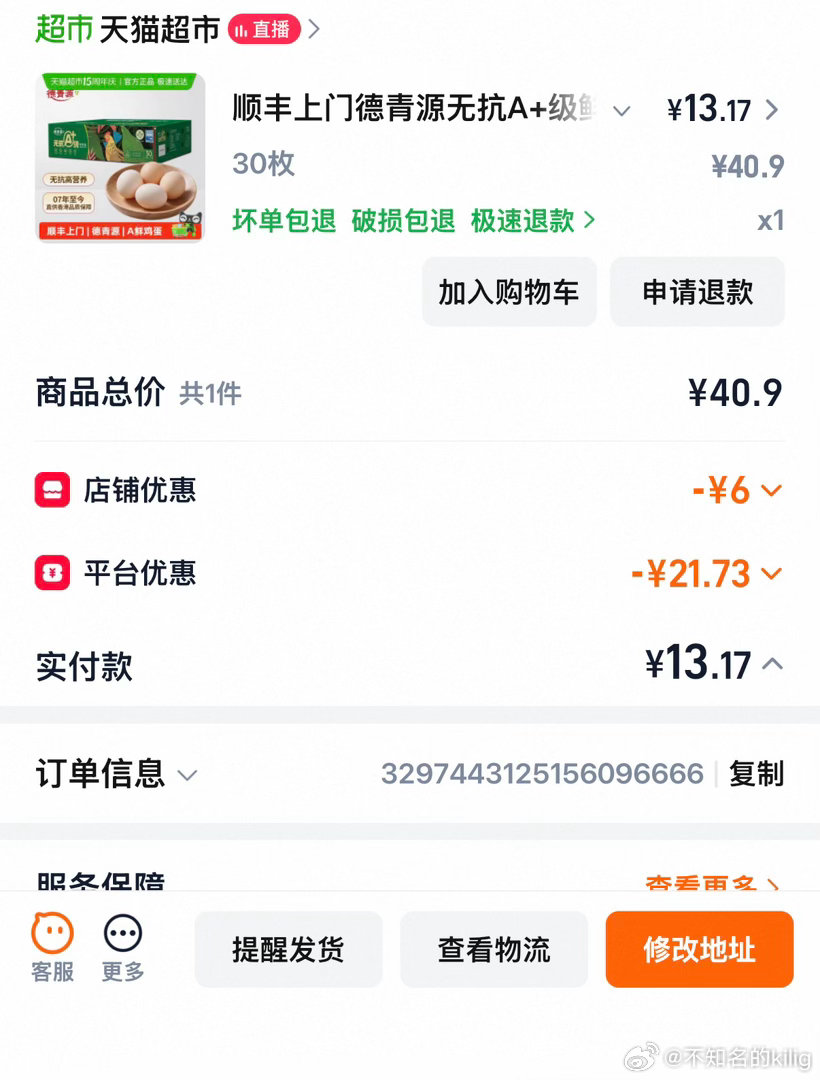Expand the 订单信息 section
820x1080 pixels.
pyautogui.click(x=186, y=775)
